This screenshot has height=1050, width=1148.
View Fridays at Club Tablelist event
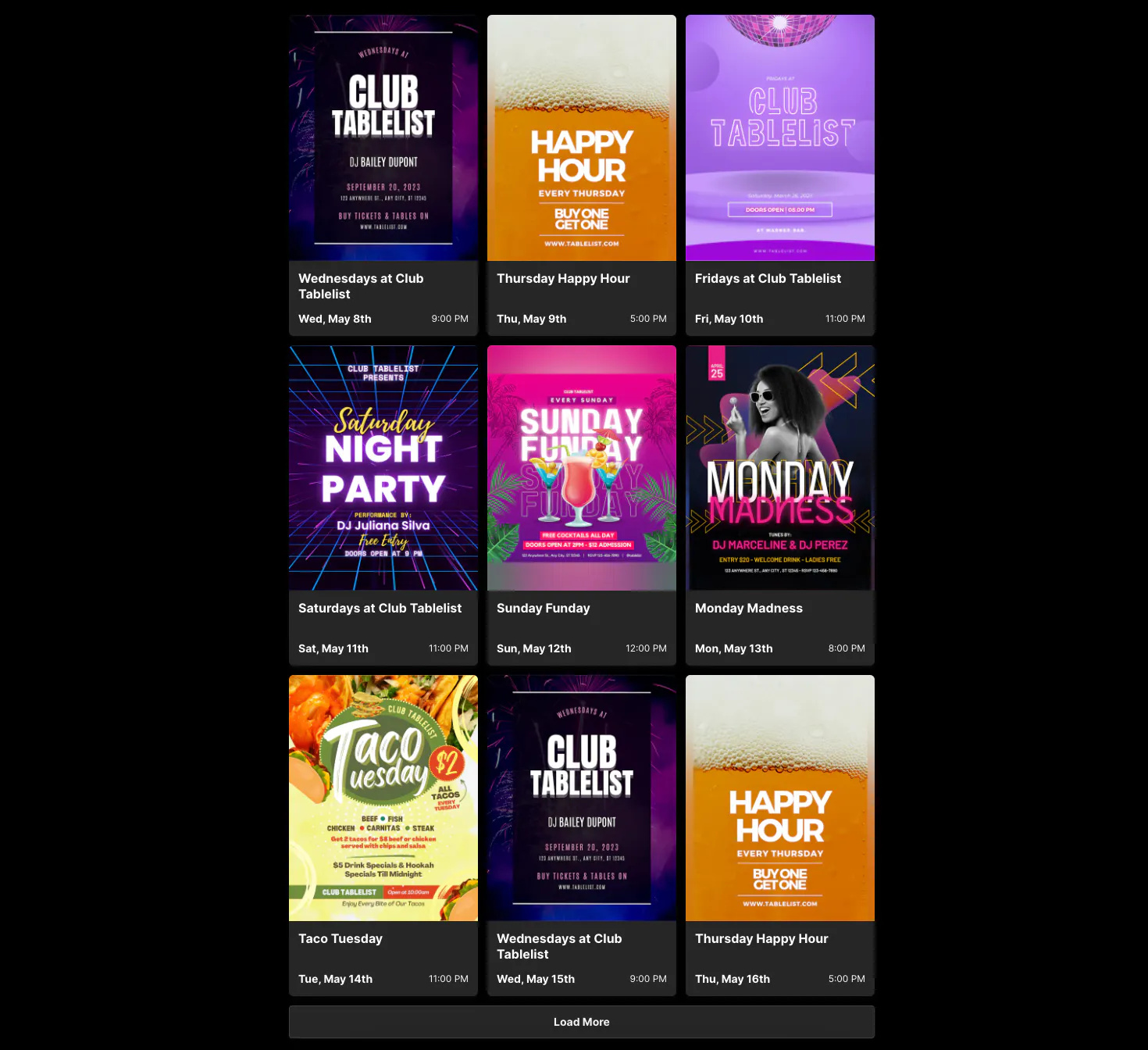(x=779, y=176)
